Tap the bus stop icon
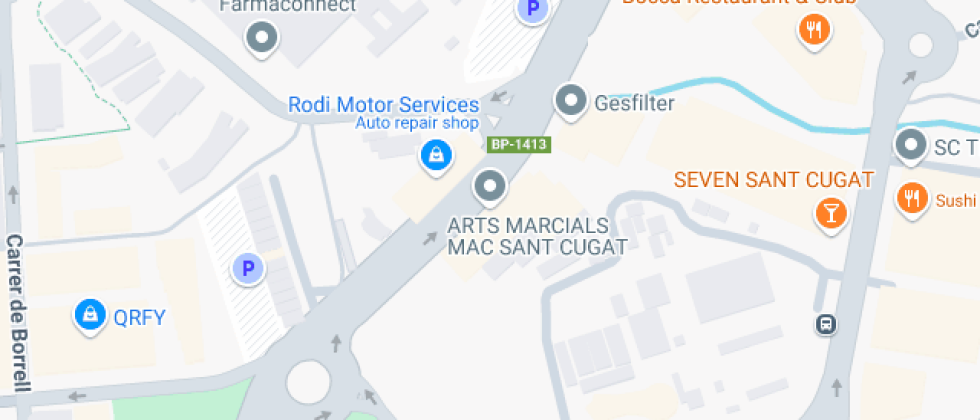 827,324
